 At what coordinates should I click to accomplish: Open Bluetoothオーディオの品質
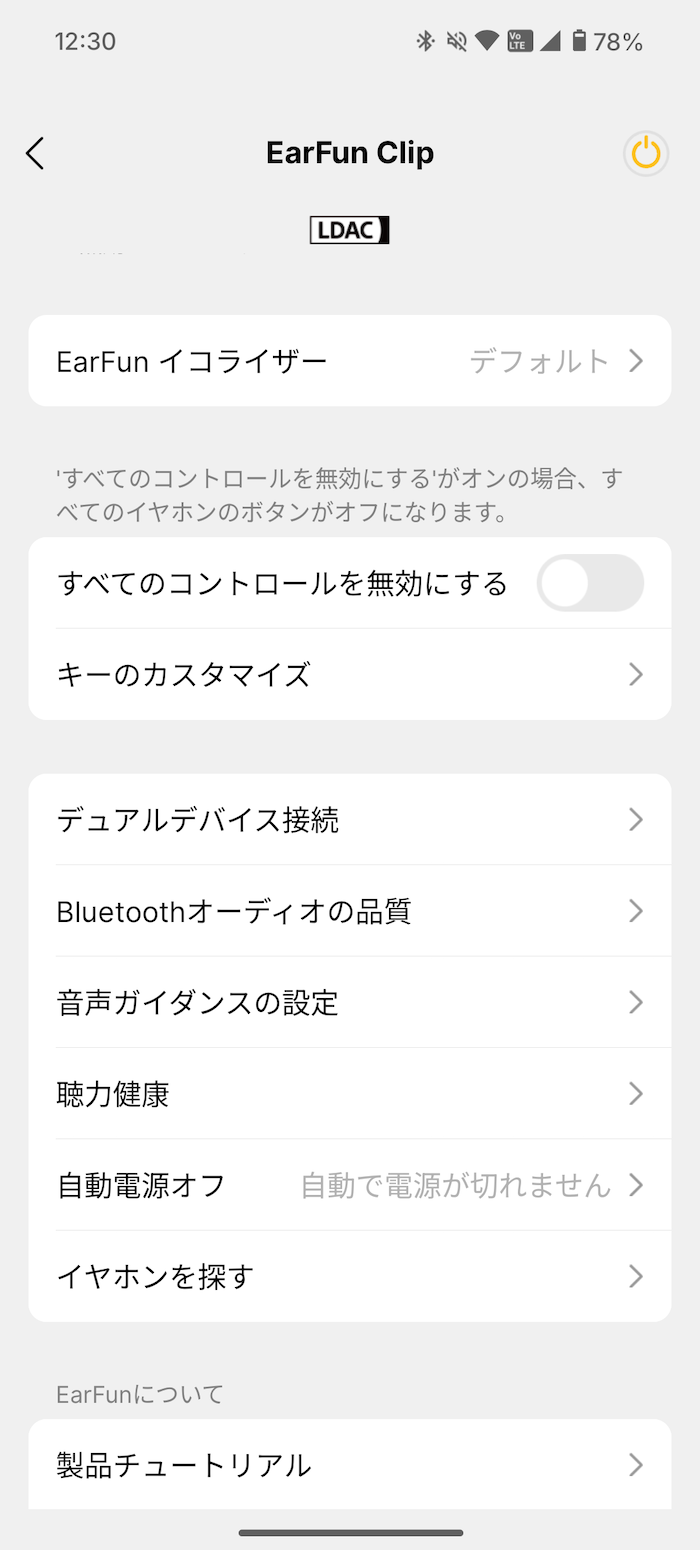click(x=350, y=911)
